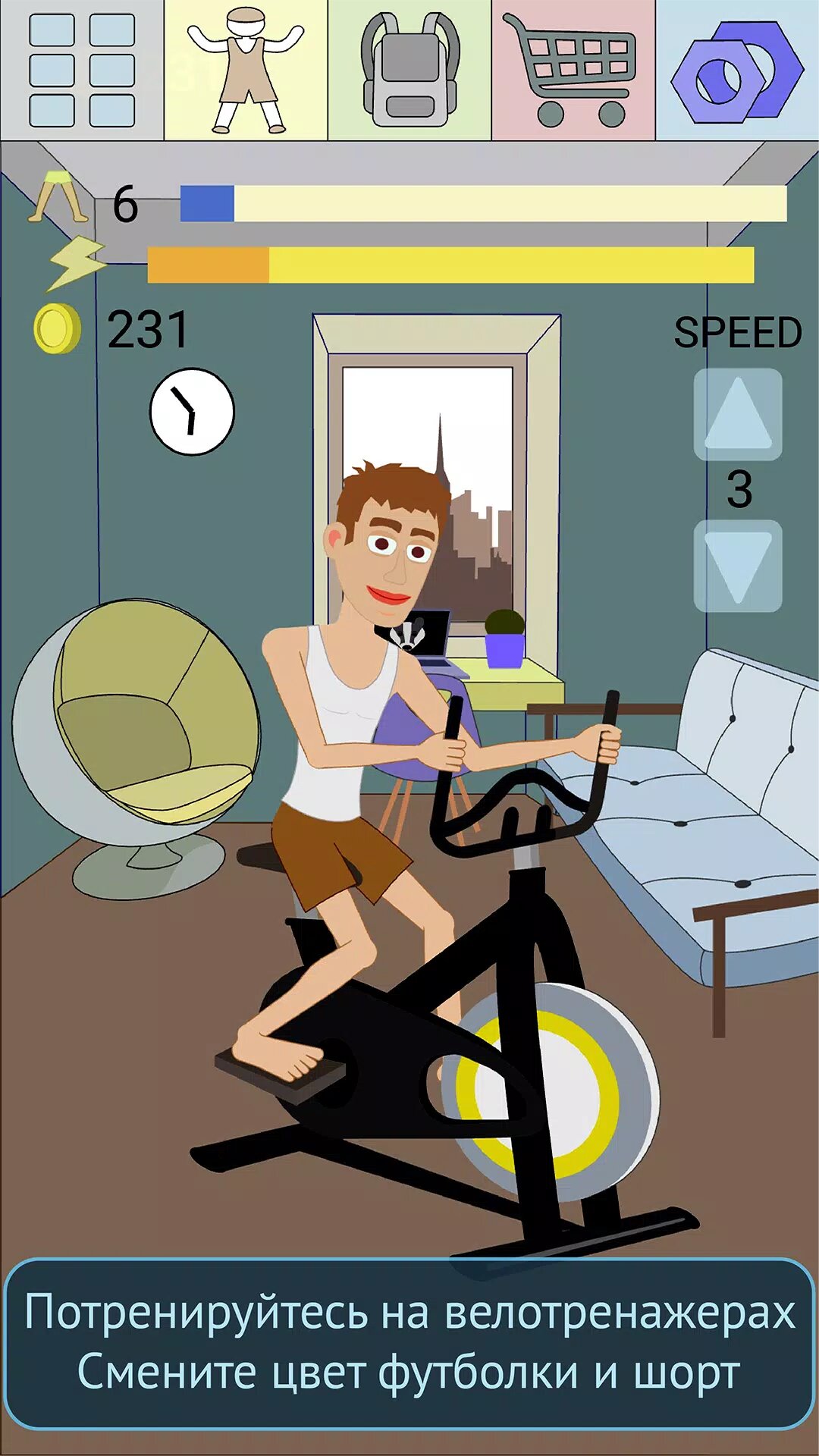Go to the shopping cart store
The width and height of the screenshot is (819, 1456).
click(573, 71)
